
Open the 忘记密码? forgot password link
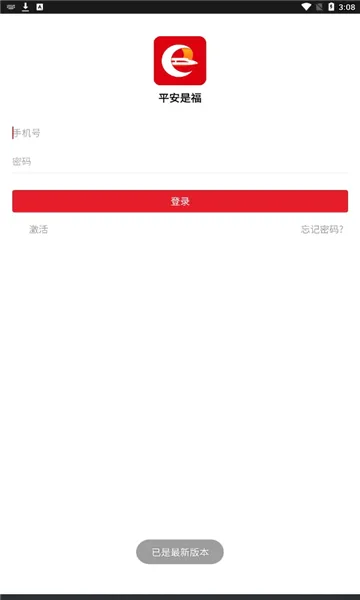tap(322, 230)
